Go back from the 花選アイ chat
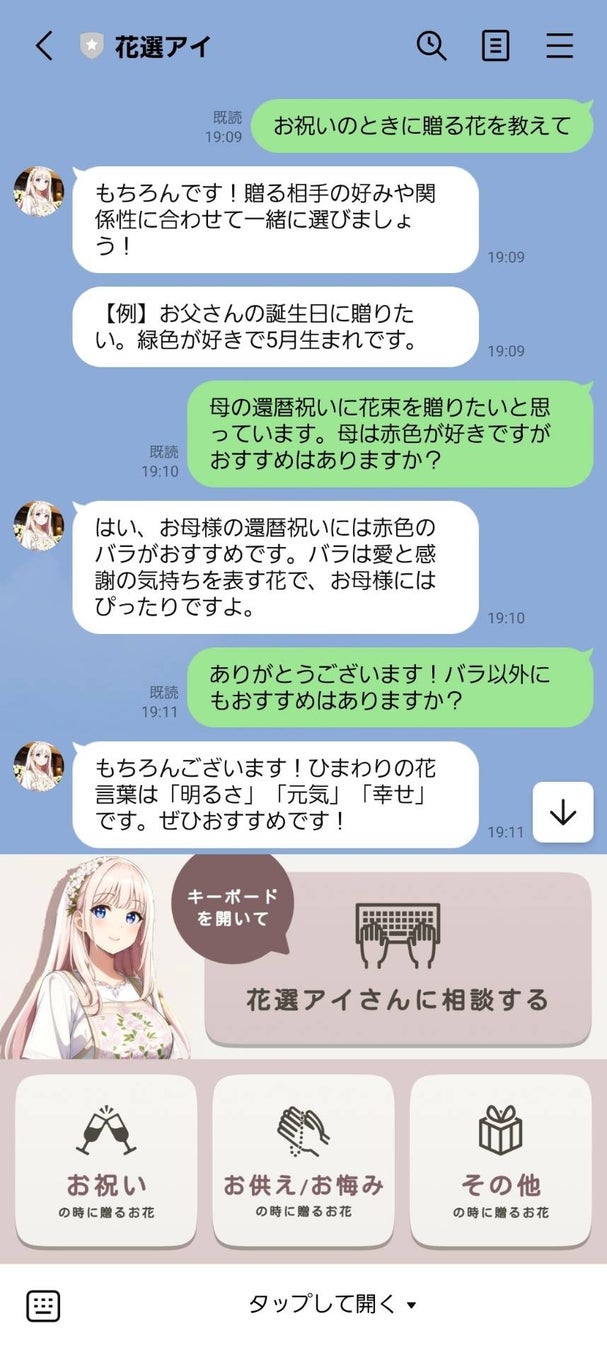Screen dimensions: 607x1350 coord(43,46)
